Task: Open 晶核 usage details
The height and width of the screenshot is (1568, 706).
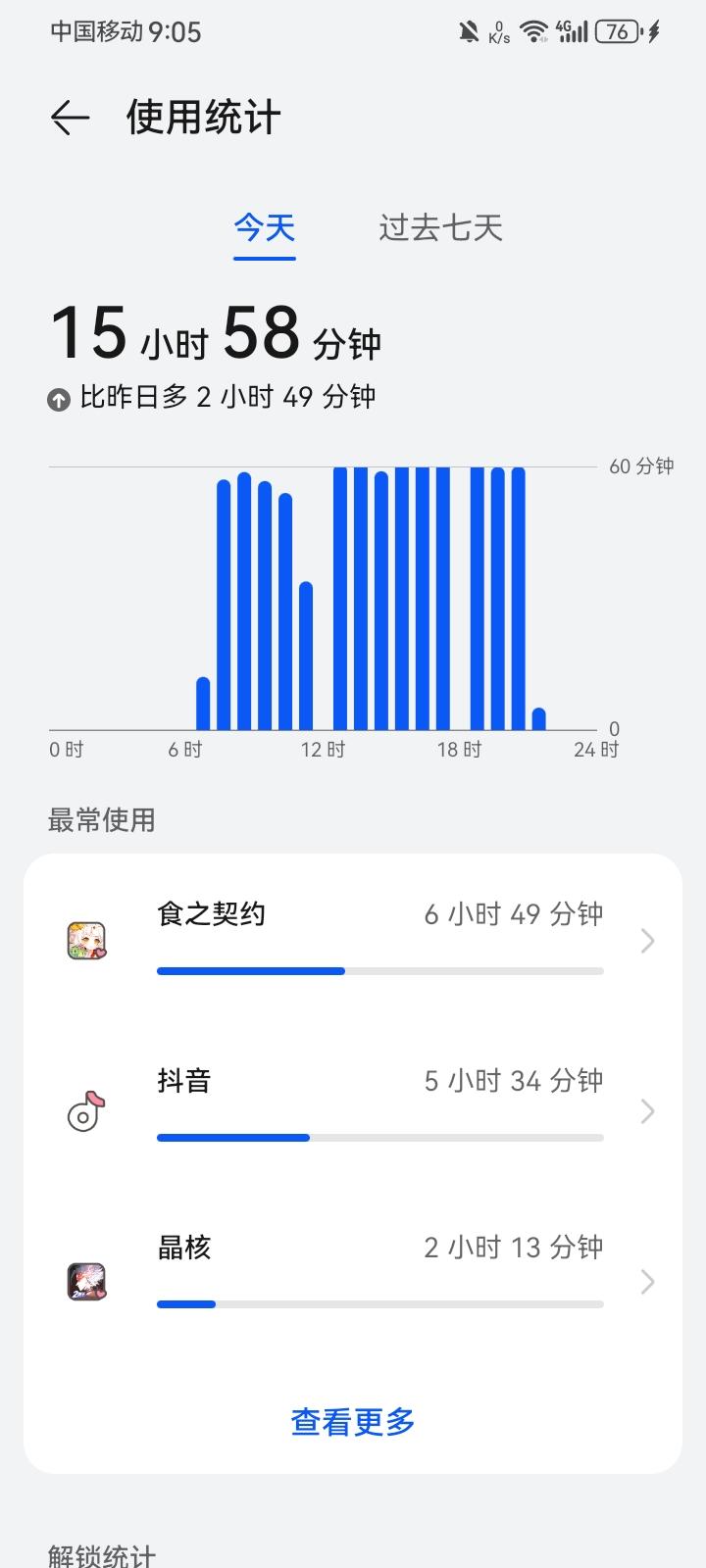Action: coord(353,1278)
